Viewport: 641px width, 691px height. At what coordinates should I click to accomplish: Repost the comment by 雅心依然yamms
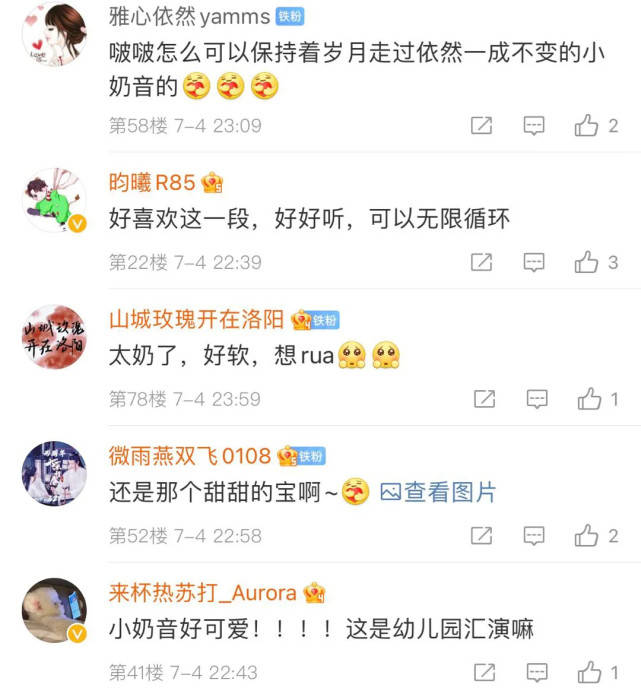pos(481,126)
